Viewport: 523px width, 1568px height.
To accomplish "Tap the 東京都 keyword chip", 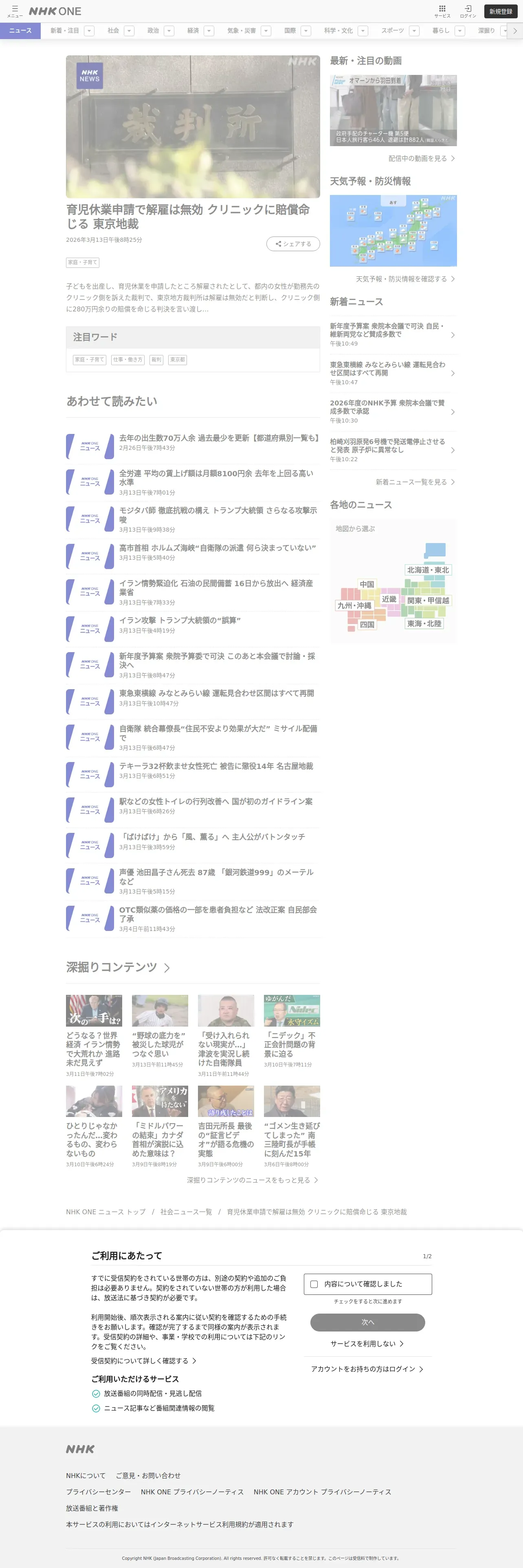I will pyautogui.click(x=177, y=360).
